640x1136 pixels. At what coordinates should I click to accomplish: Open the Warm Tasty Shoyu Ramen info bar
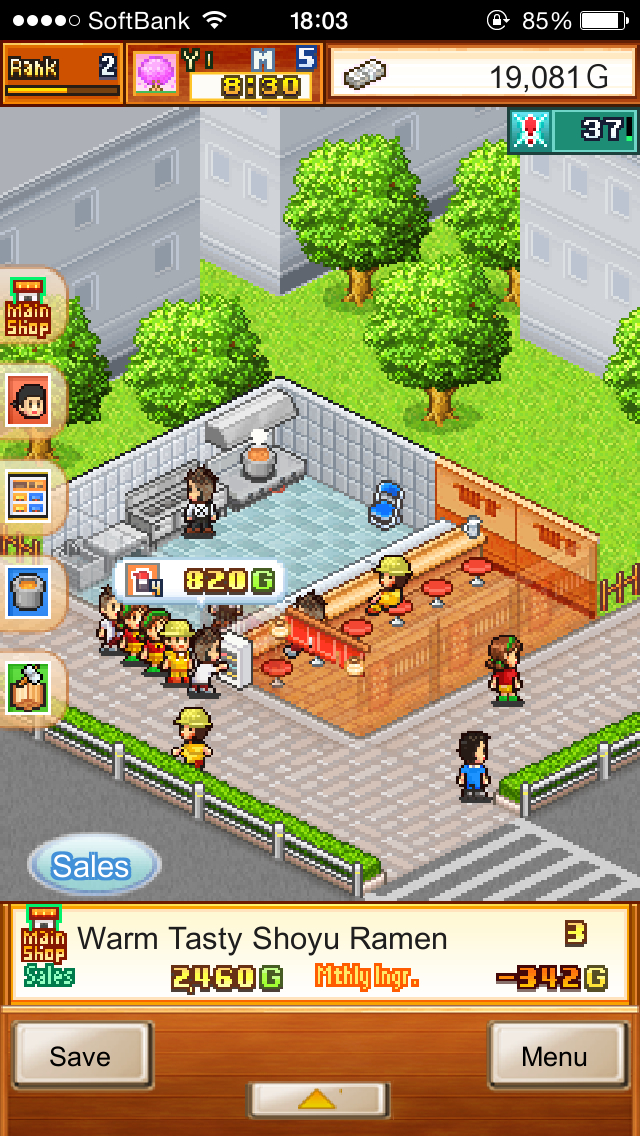pos(320,952)
